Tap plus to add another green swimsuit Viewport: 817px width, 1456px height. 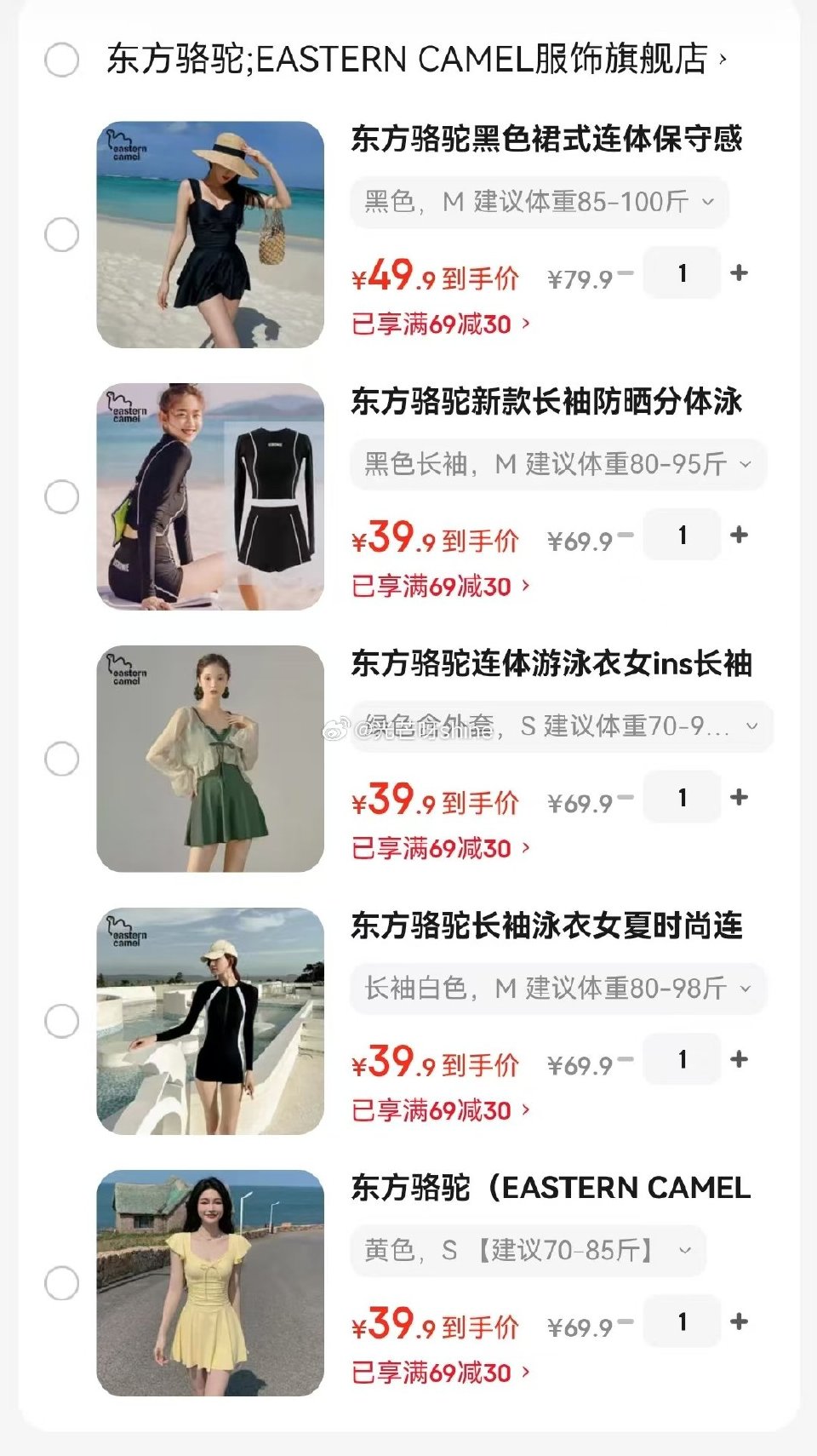(x=740, y=796)
